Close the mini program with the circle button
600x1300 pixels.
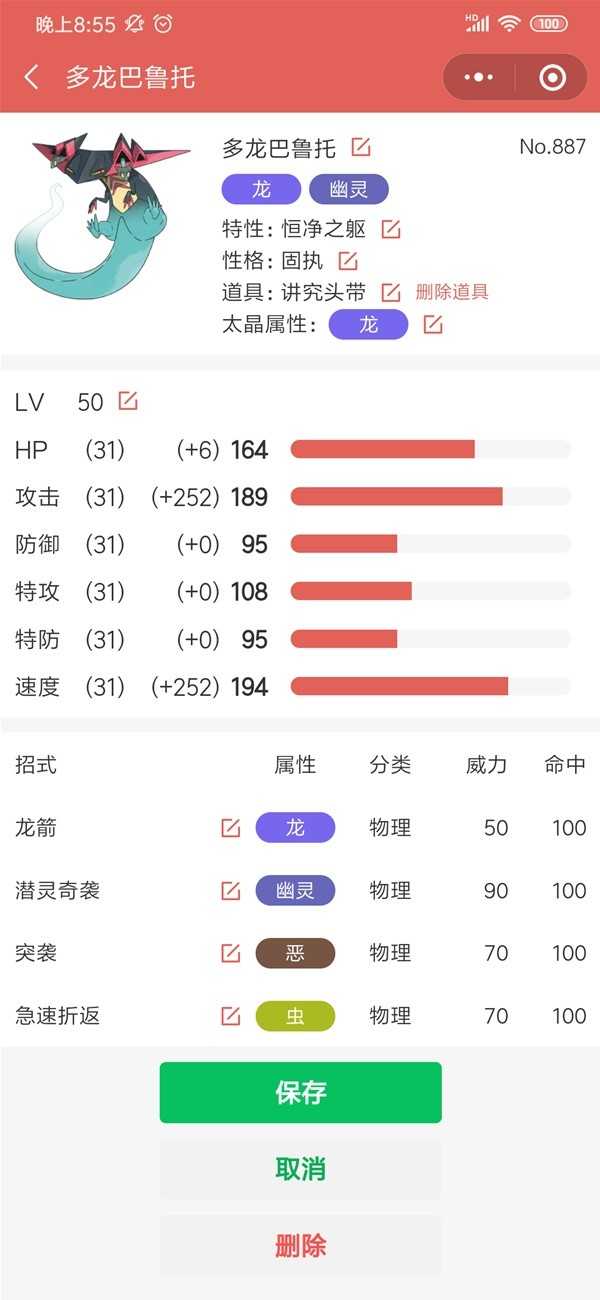551,77
